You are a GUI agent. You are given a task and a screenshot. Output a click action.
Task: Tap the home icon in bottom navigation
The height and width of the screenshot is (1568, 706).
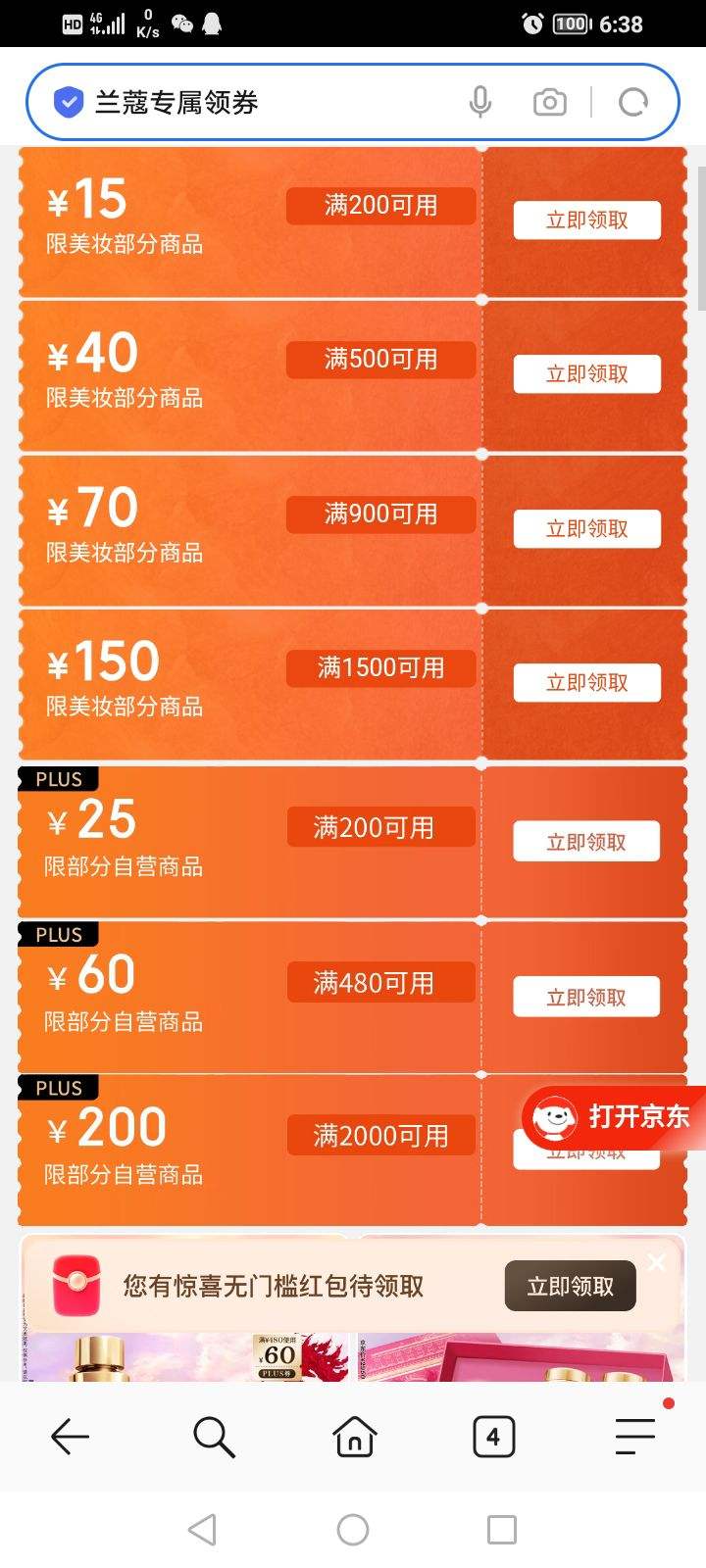tap(353, 1437)
